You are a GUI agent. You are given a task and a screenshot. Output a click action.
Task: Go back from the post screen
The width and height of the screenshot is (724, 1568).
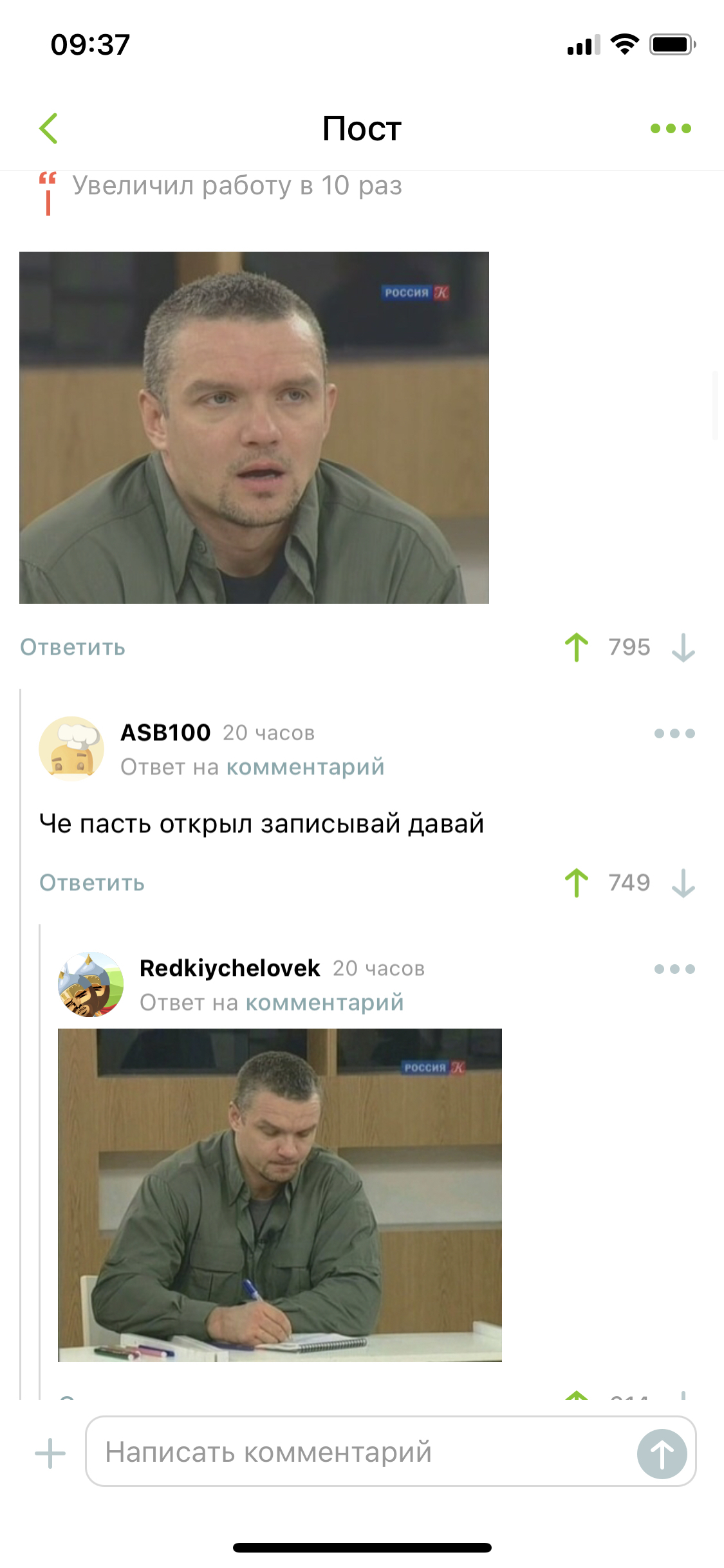49,128
